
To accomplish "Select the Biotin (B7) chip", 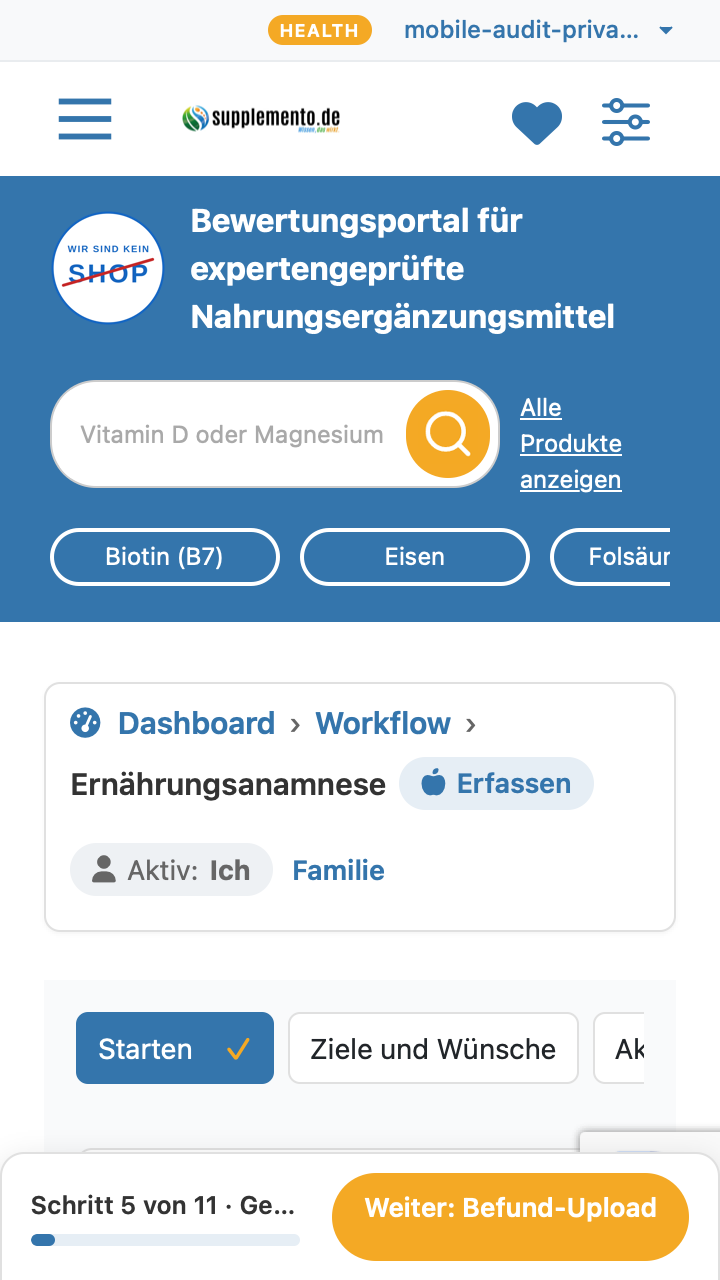I will pos(165,556).
